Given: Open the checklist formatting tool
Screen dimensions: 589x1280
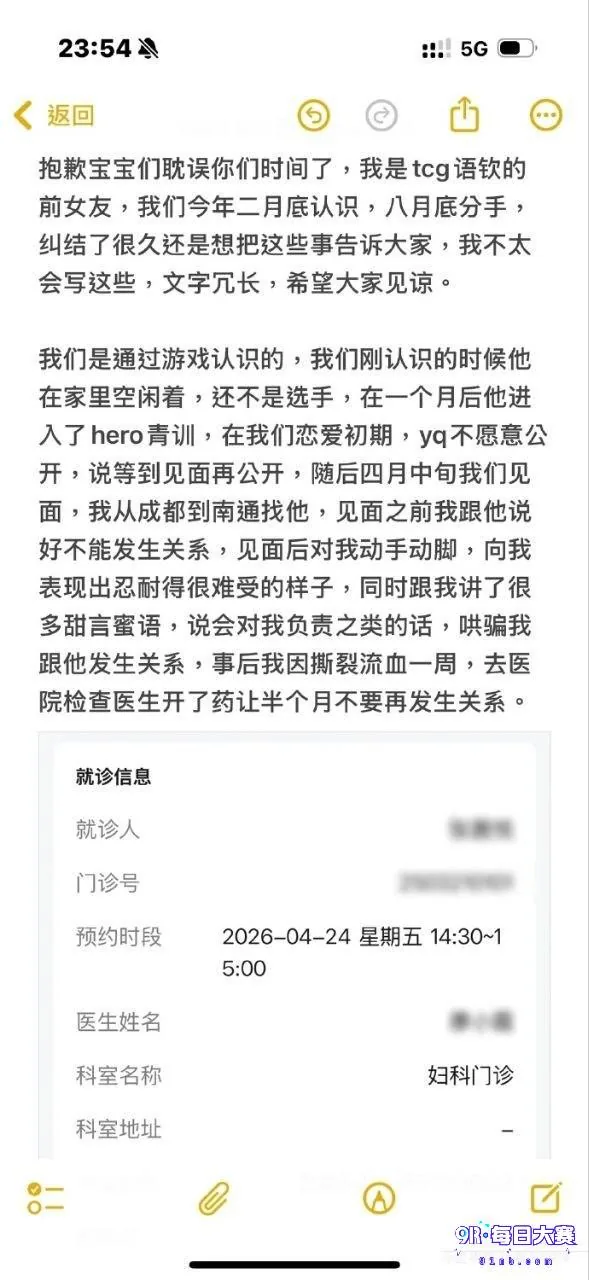Looking at the screenshot, I should click(x=45, y=1197).
